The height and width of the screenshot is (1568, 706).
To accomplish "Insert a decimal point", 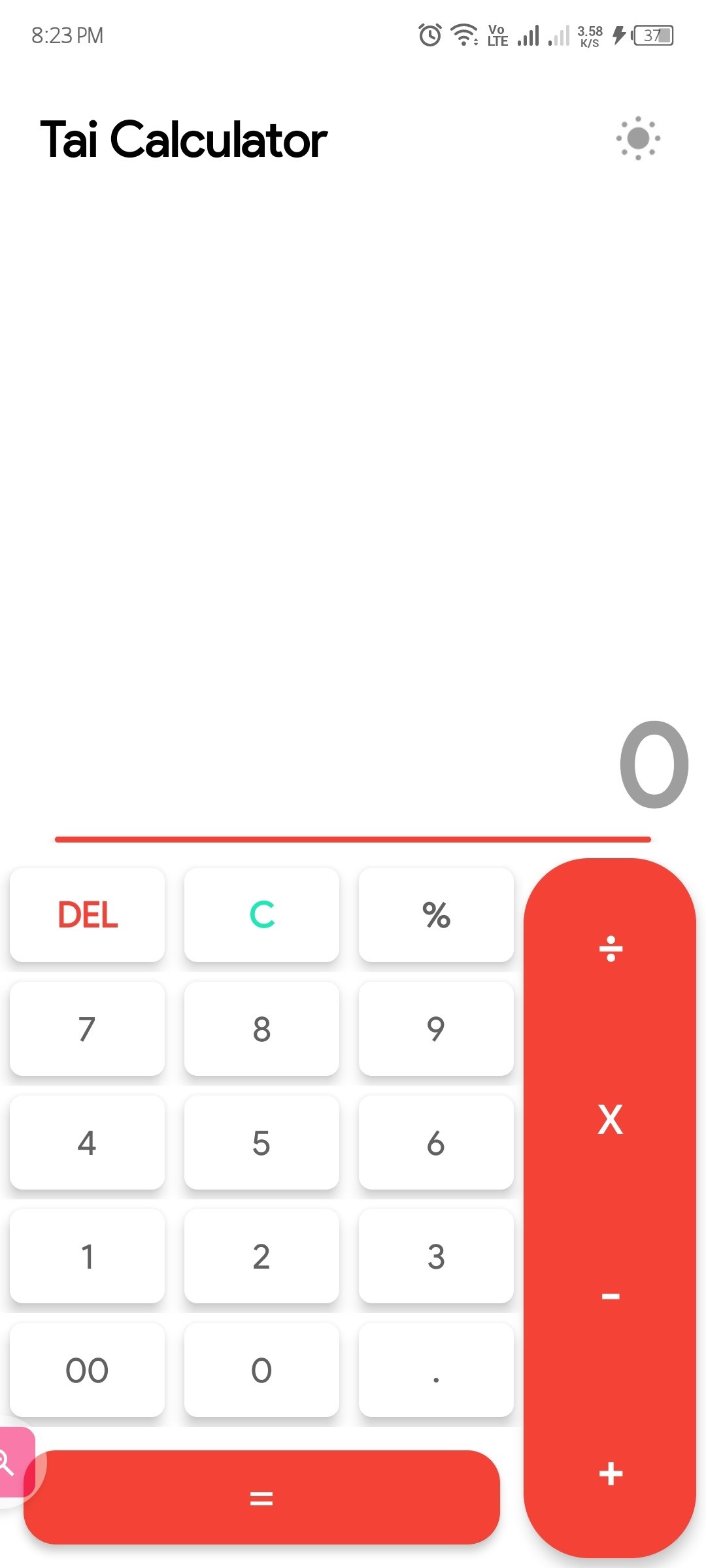I will (436, 1370).
